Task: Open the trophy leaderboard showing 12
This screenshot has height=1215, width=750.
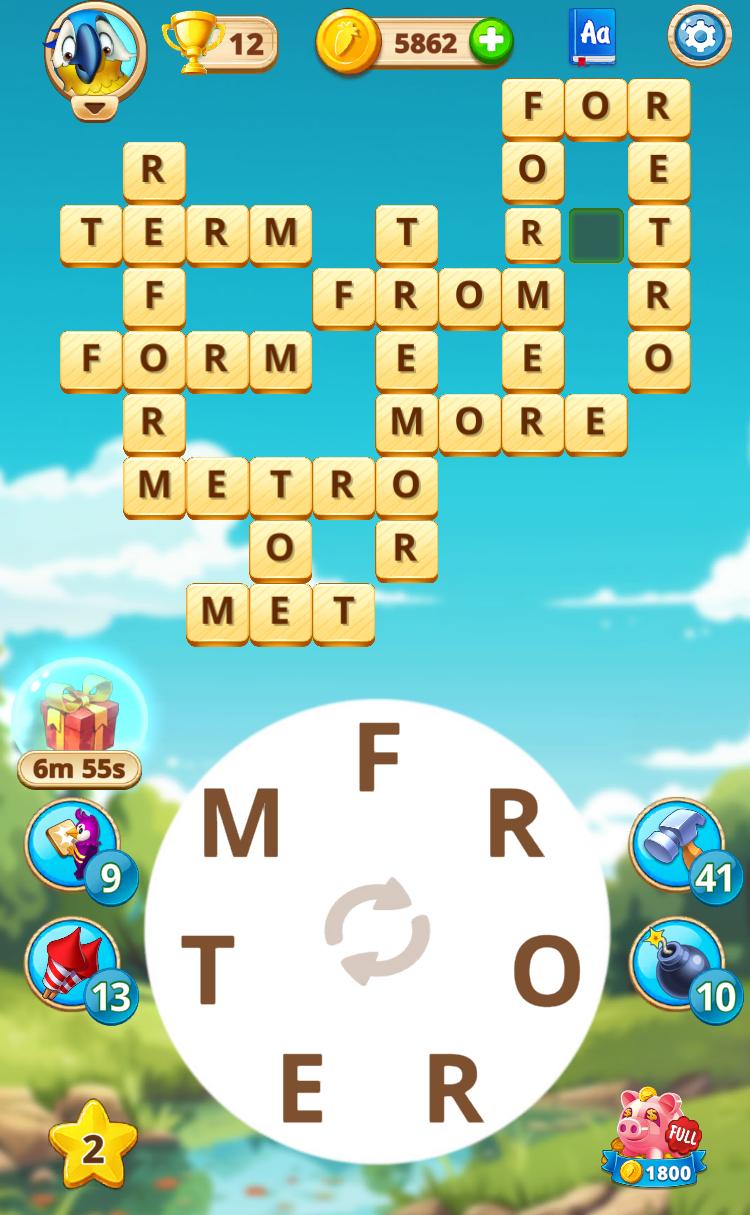Action: pos(220,43)
